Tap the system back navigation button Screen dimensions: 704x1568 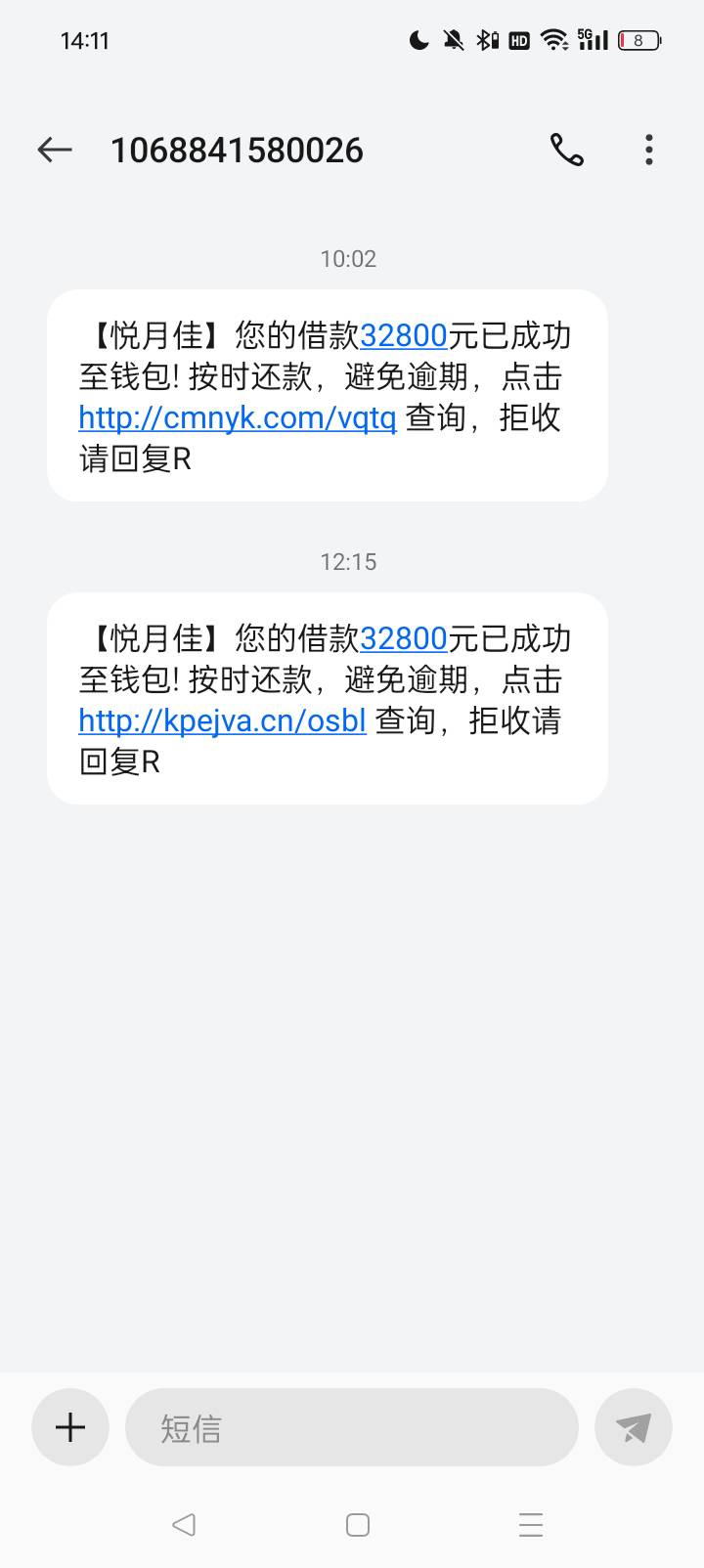pos(183,1524)
